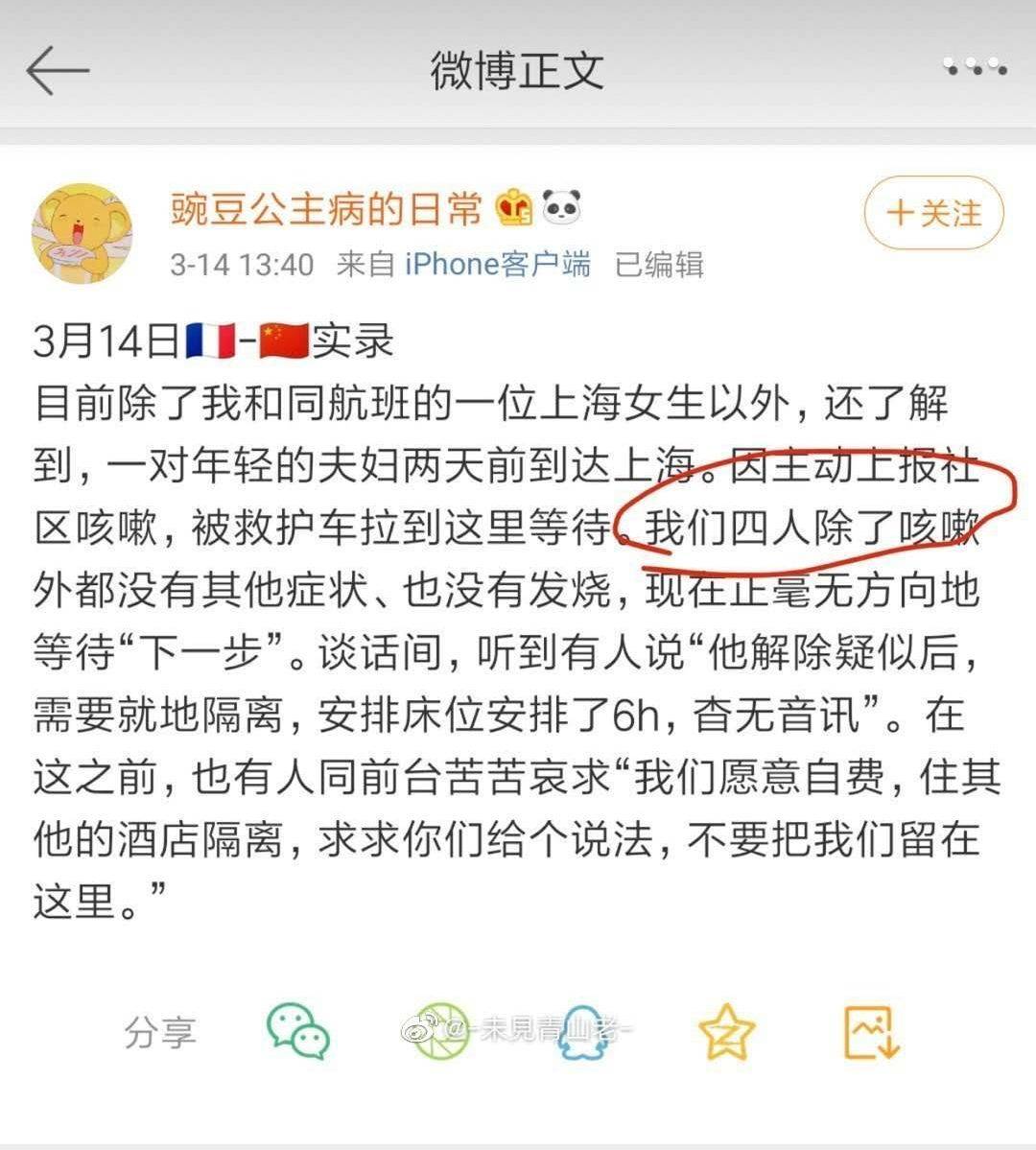Open the three-dot overflow menu
The image size is (1036, 1150).
click(x=974, y=67)
